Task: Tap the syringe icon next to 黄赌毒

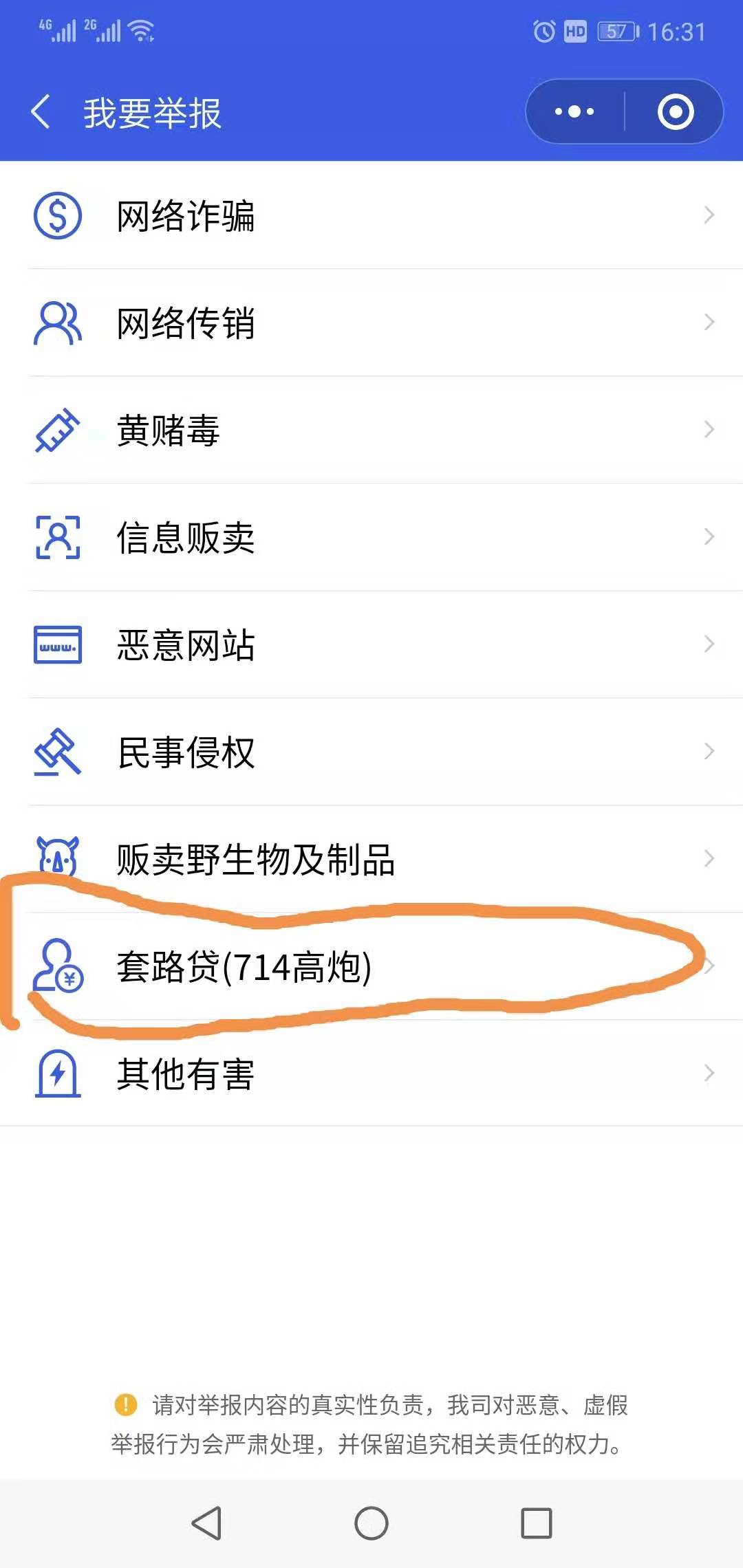Action: coord(57,430)
